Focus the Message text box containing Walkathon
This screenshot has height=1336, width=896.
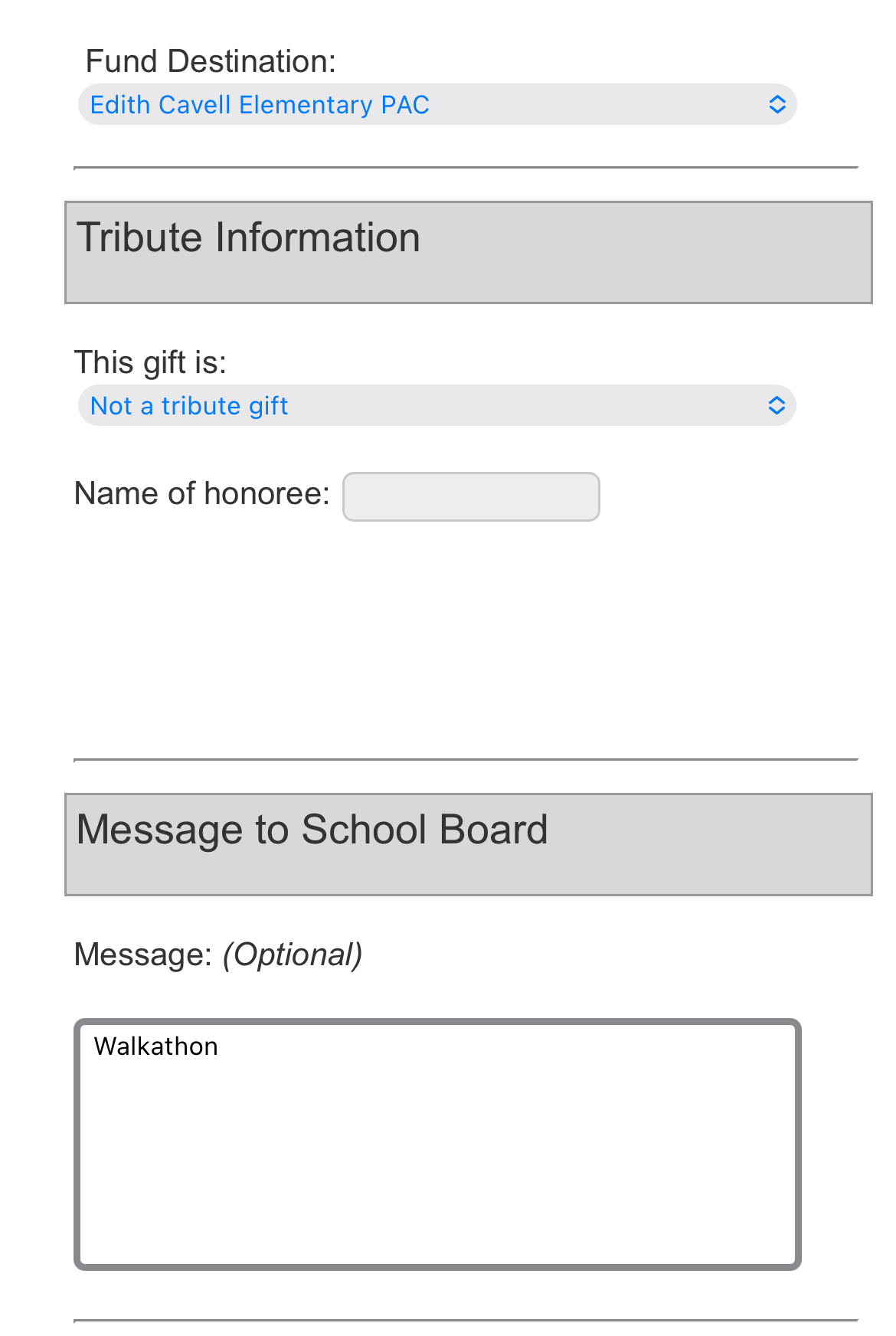click(437, 1144)
